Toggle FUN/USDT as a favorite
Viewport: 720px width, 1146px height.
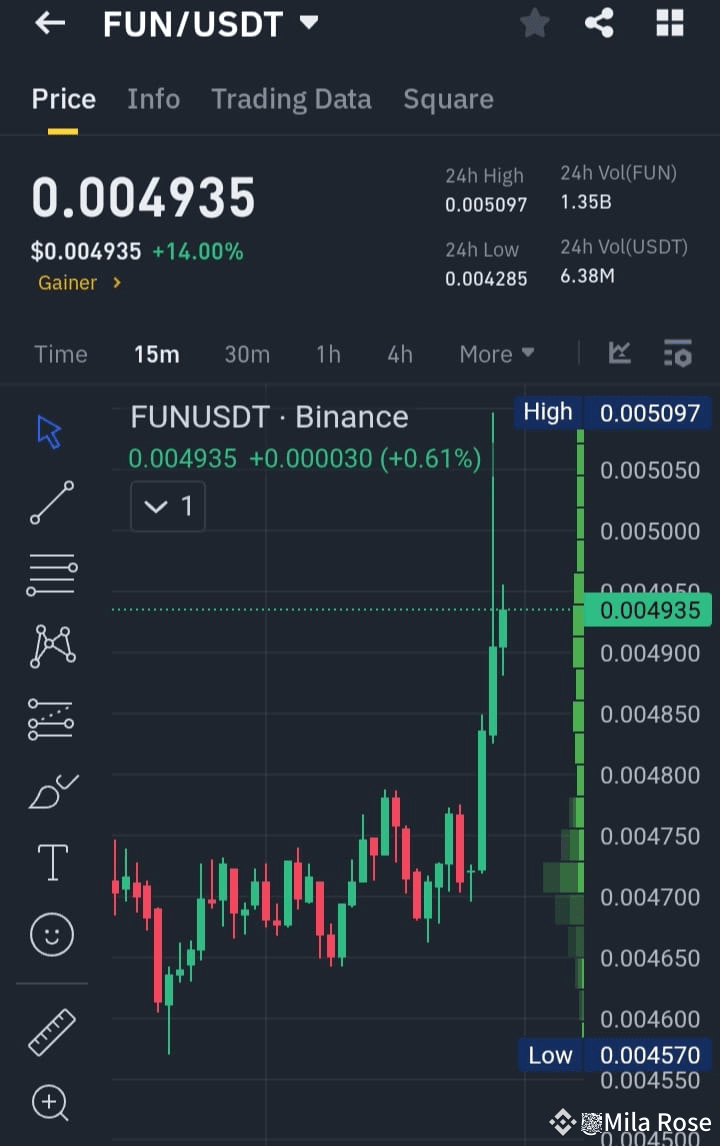click(x=534, y=23)
